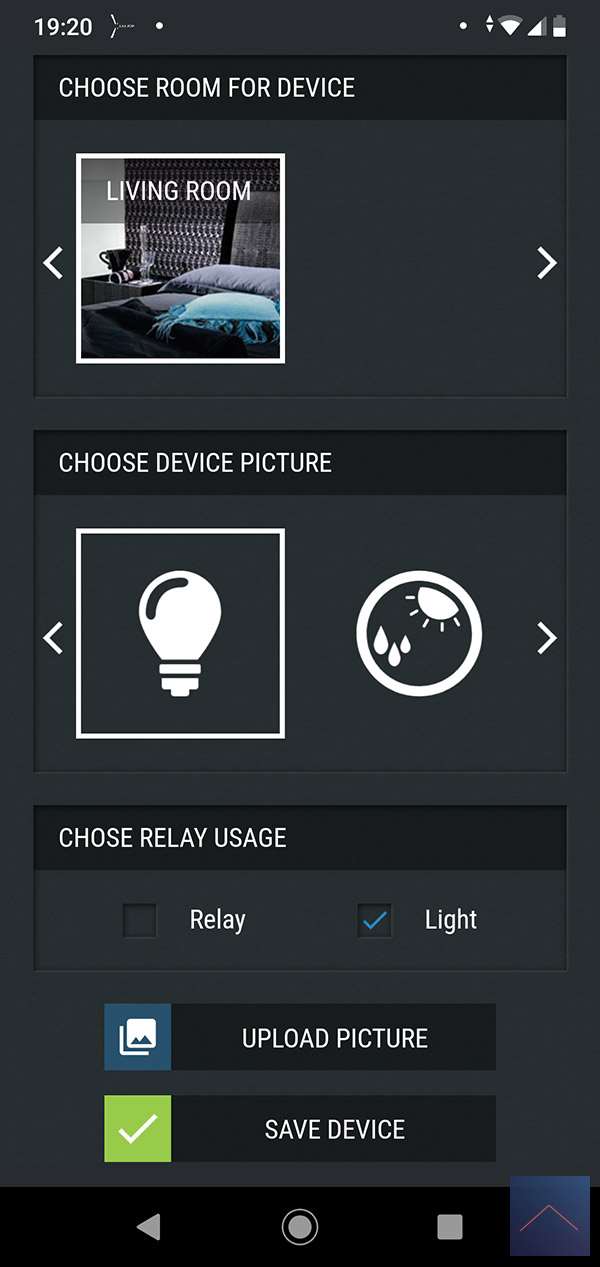Return to home via the system home button
This screenshot has width=600, height=1267.
coord(299,1226)
